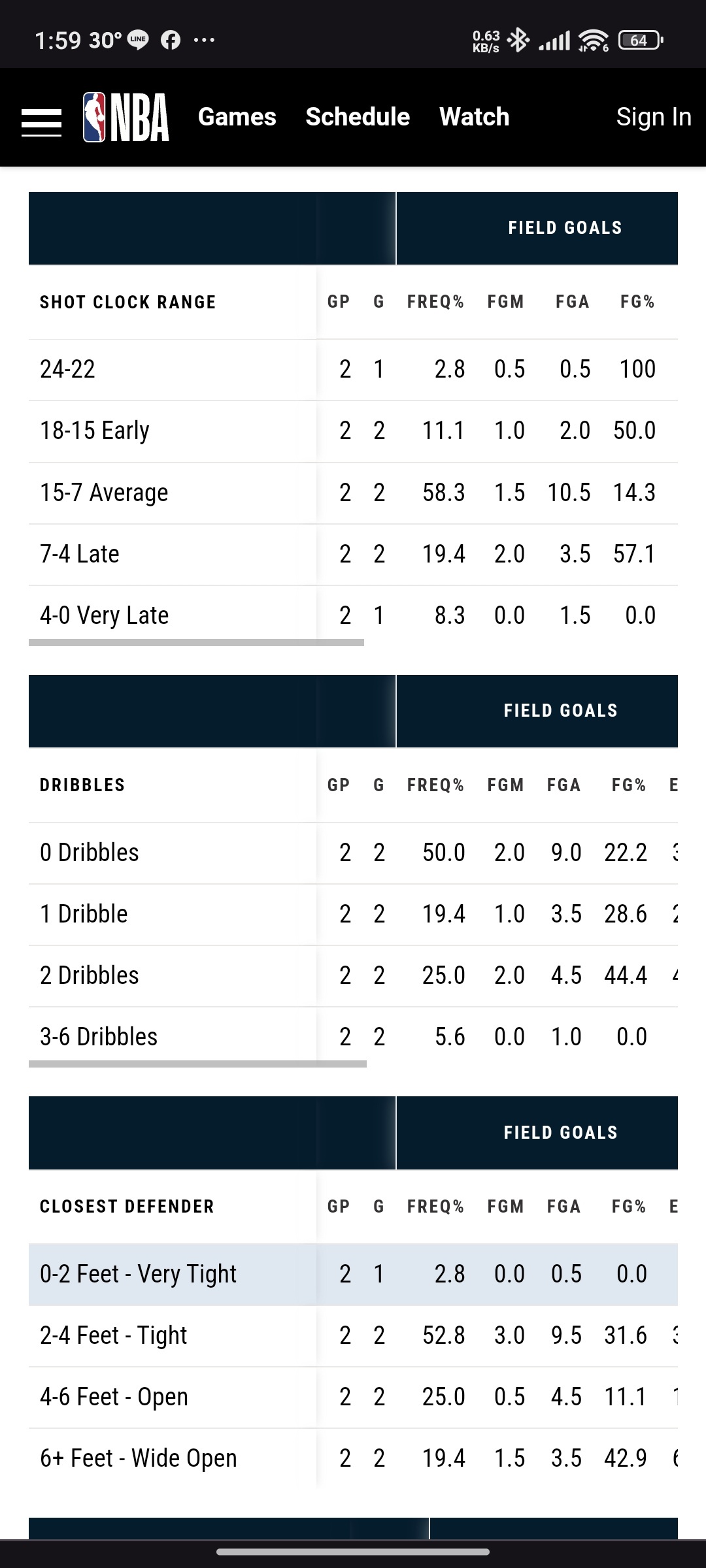706x1568 pixels.
Task: Open the Games section
Action: (x=237, y=117)
